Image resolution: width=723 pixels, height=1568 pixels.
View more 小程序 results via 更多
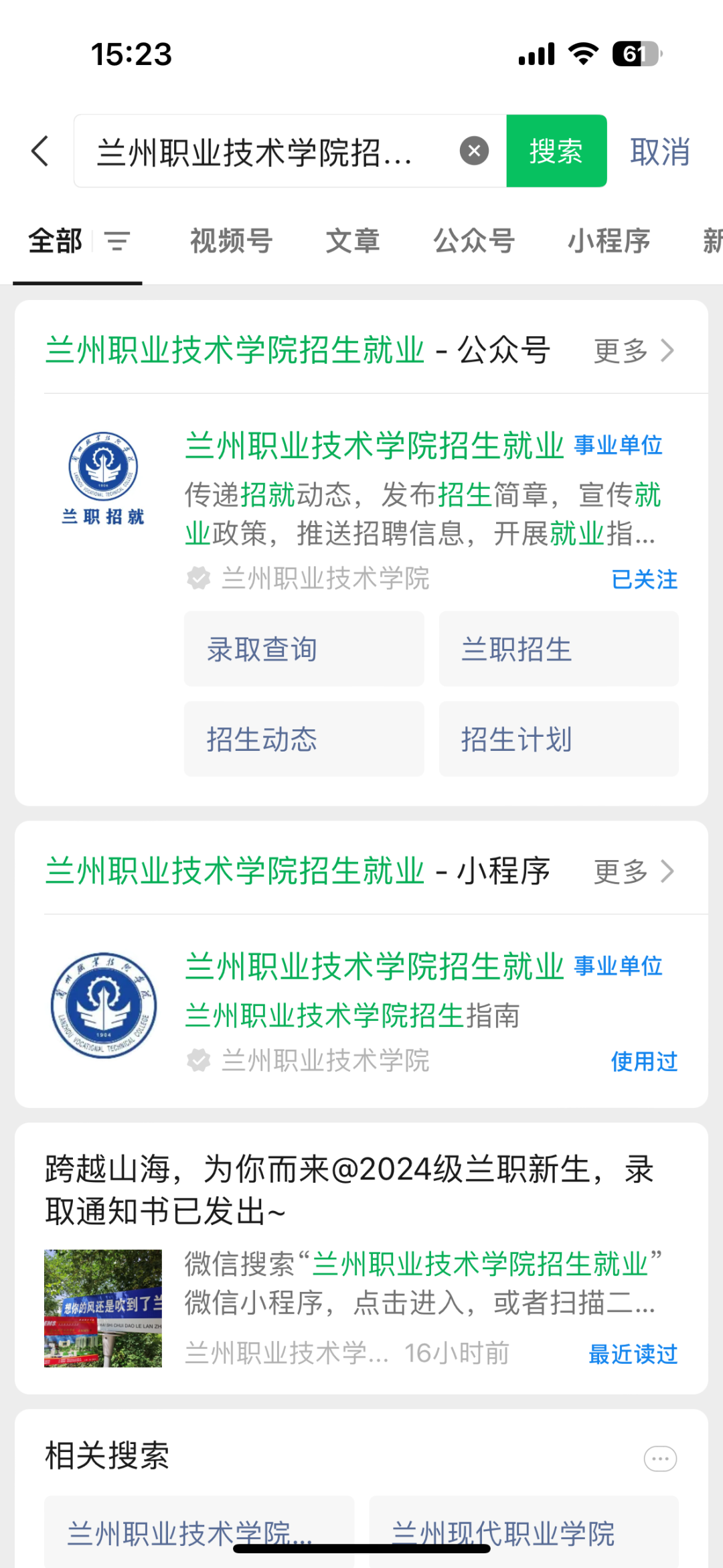point(633,871)
